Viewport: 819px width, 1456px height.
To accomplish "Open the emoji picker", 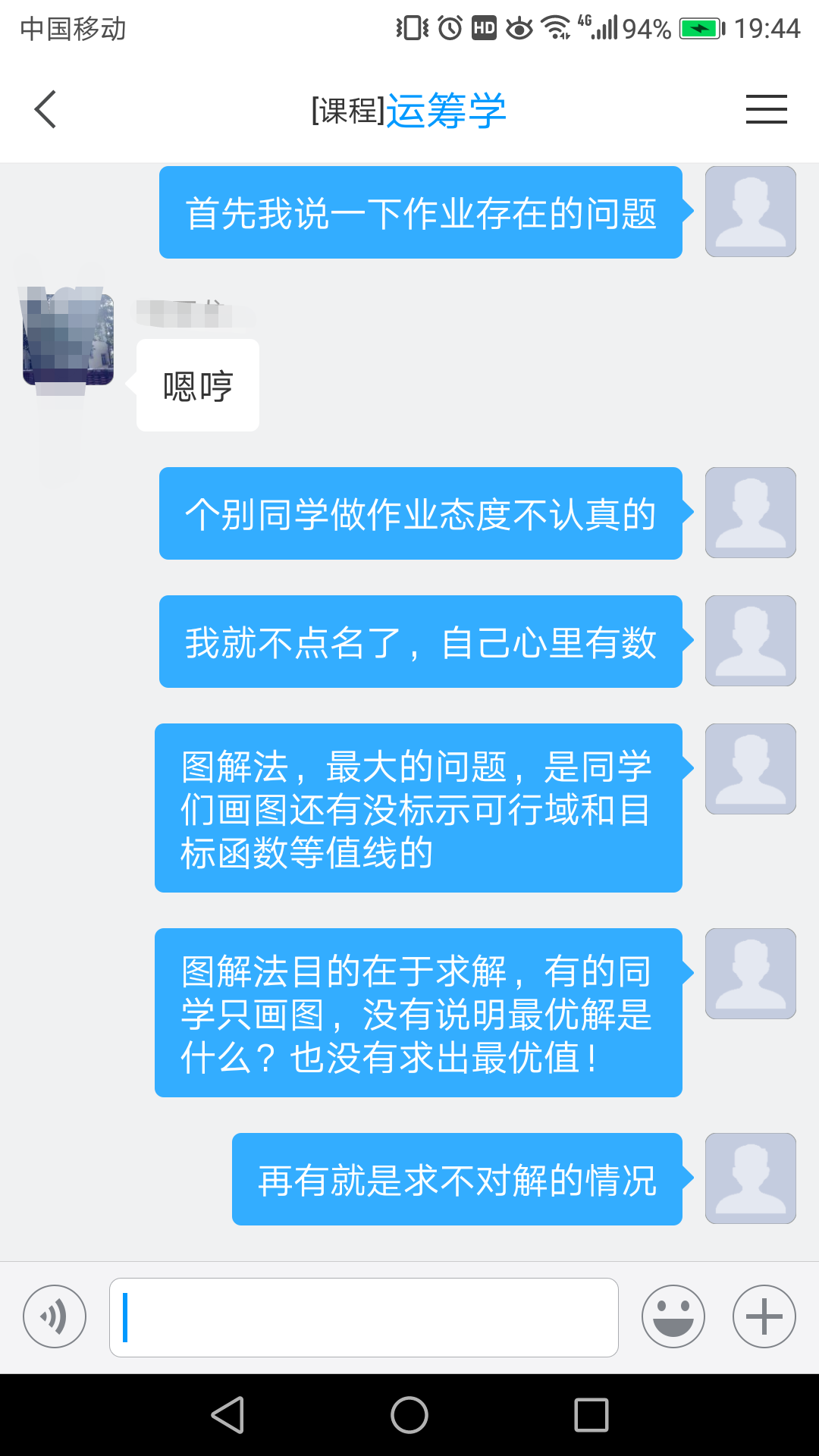I will [673, 1316].
